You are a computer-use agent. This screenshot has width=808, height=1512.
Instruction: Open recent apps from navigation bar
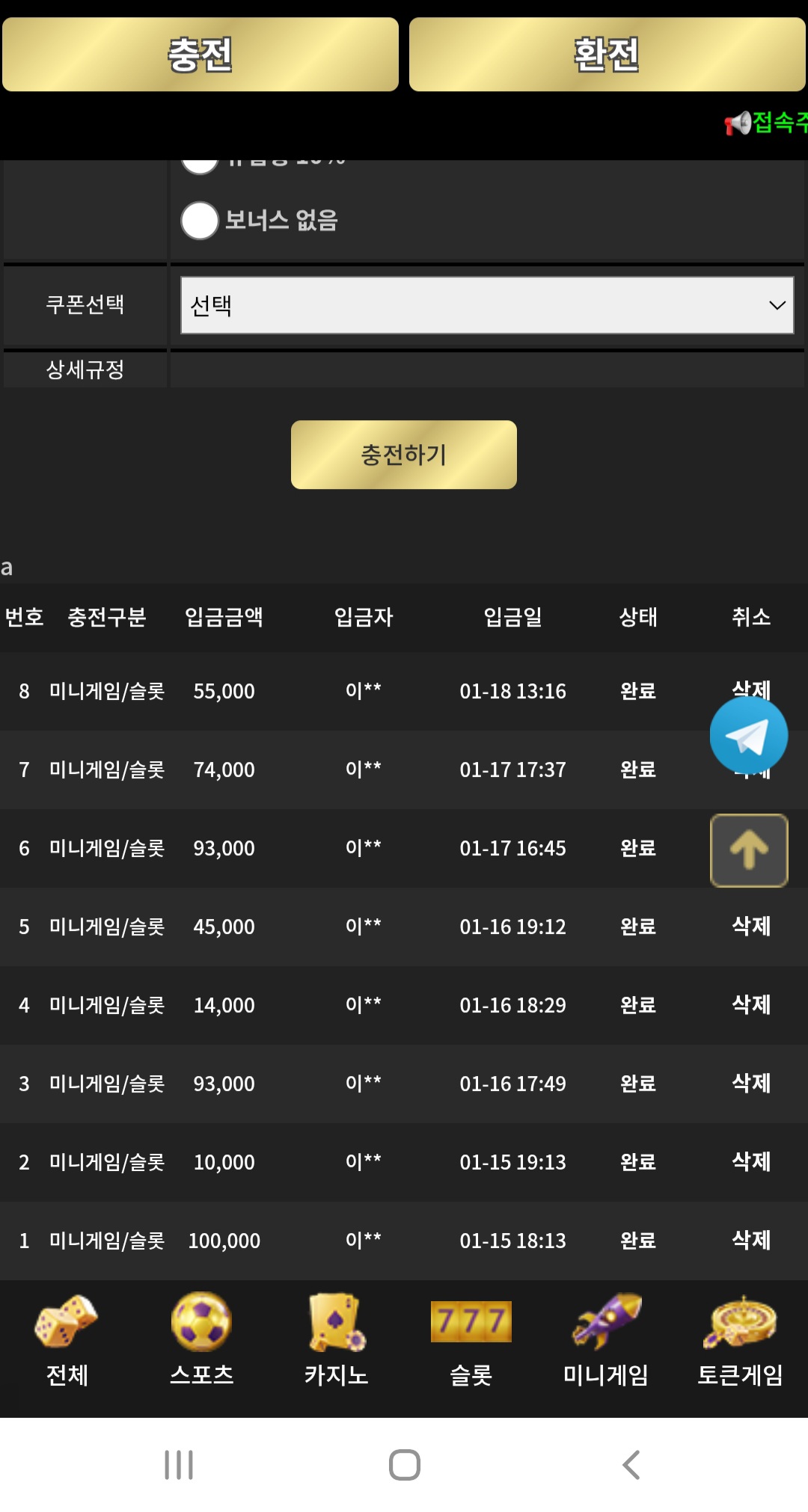coord(179,1465)
